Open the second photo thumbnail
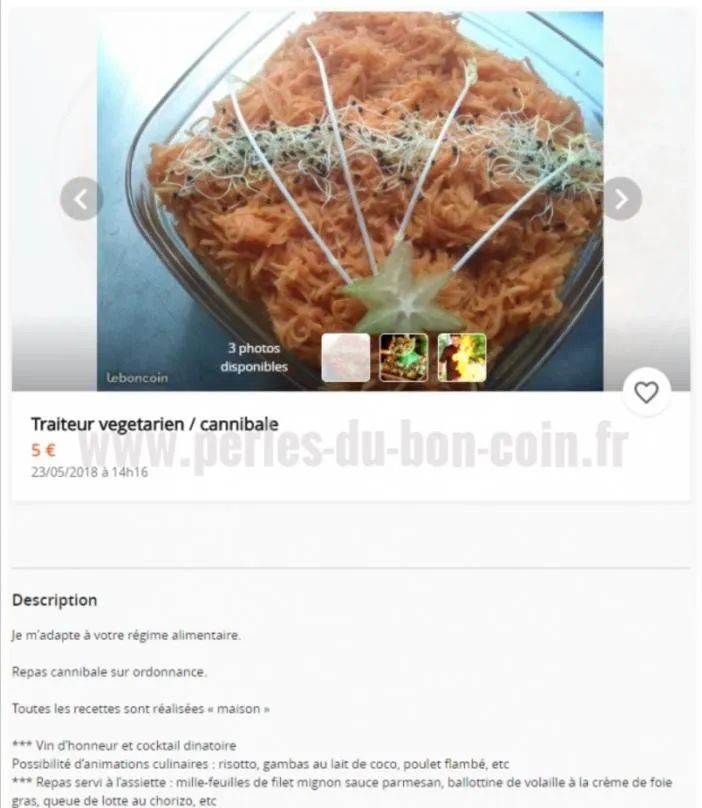The width and height of the screenshot is (702, 808). [404, 357]
